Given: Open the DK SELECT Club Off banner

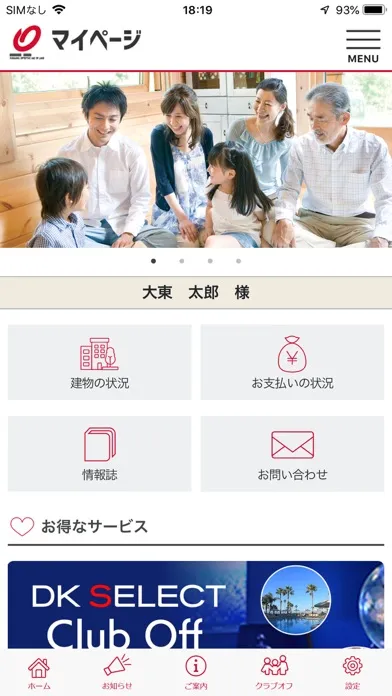Looking at the screenshot, I should click(196, 605).
